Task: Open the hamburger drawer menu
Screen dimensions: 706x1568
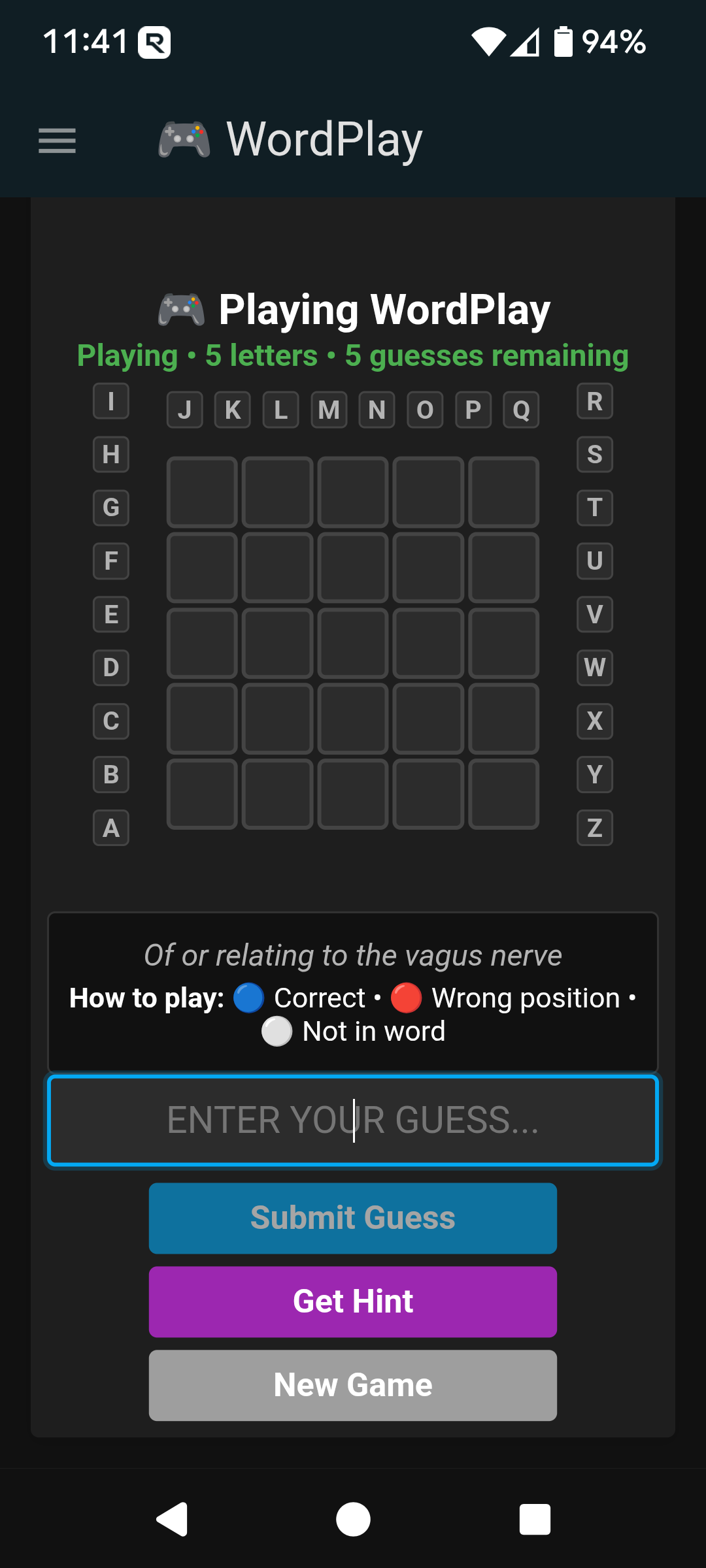Action: coord(57,140)
